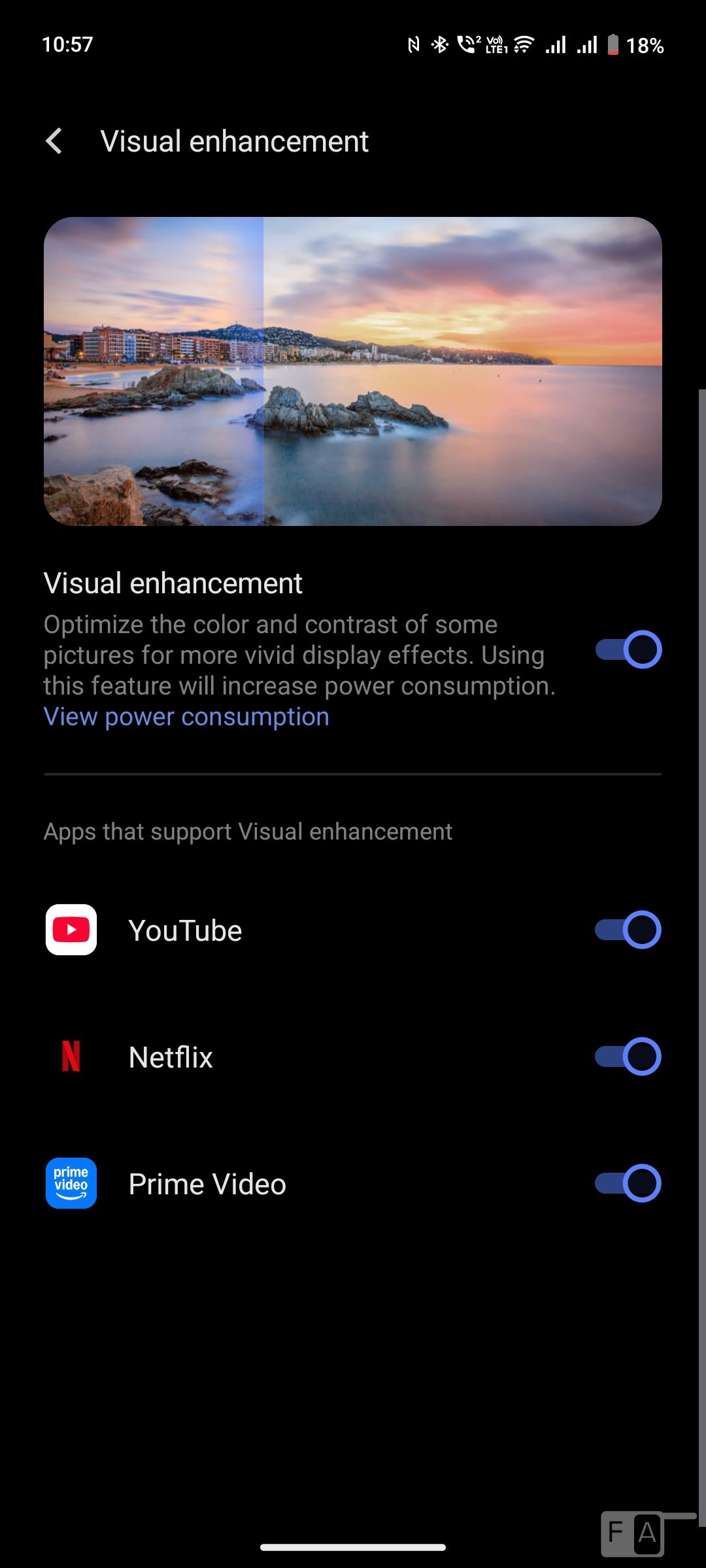Disable Visual enhancement for YouTube

[x=628, y=930]
